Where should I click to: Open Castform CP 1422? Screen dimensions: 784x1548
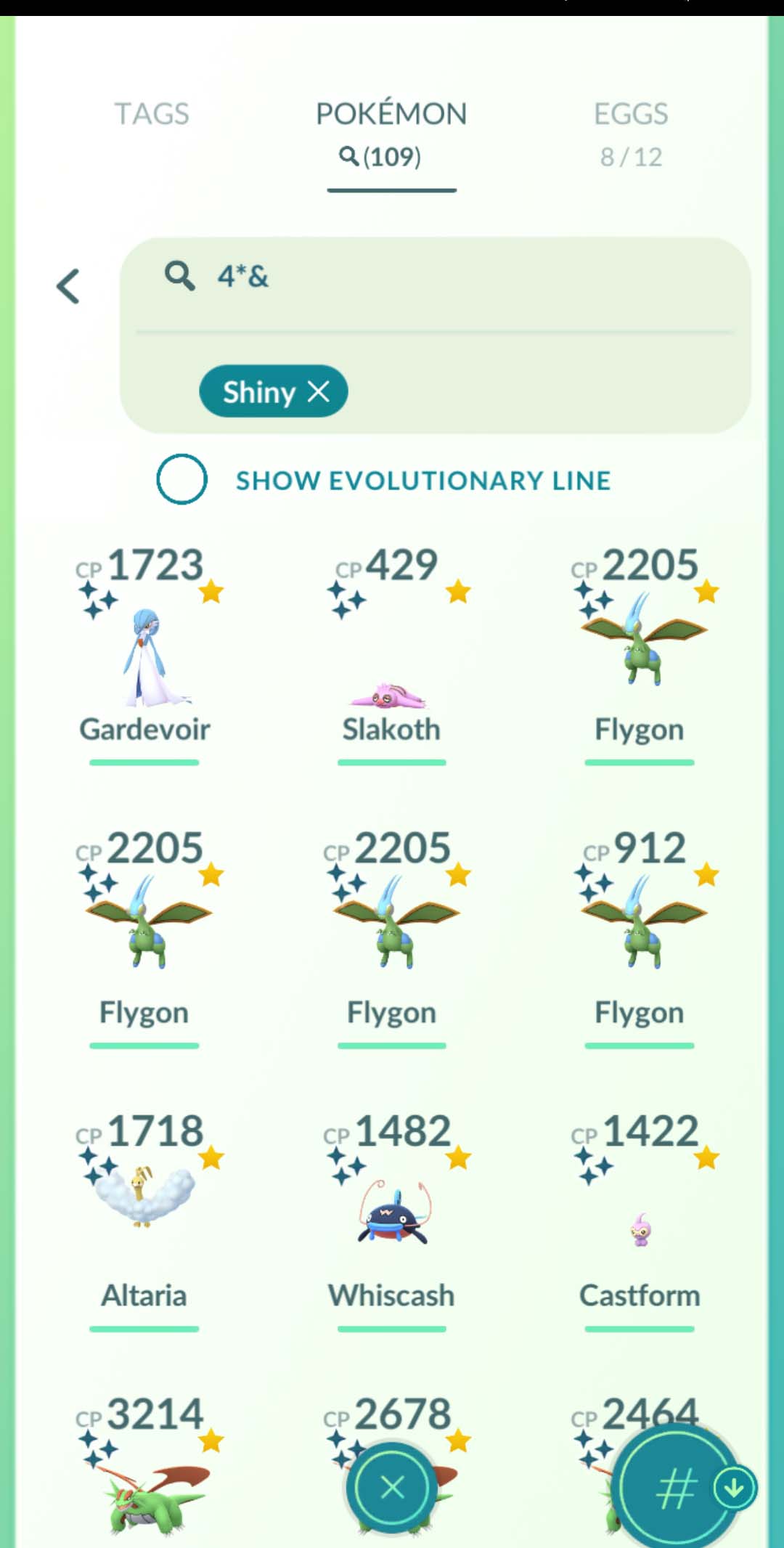point(639,1220)
